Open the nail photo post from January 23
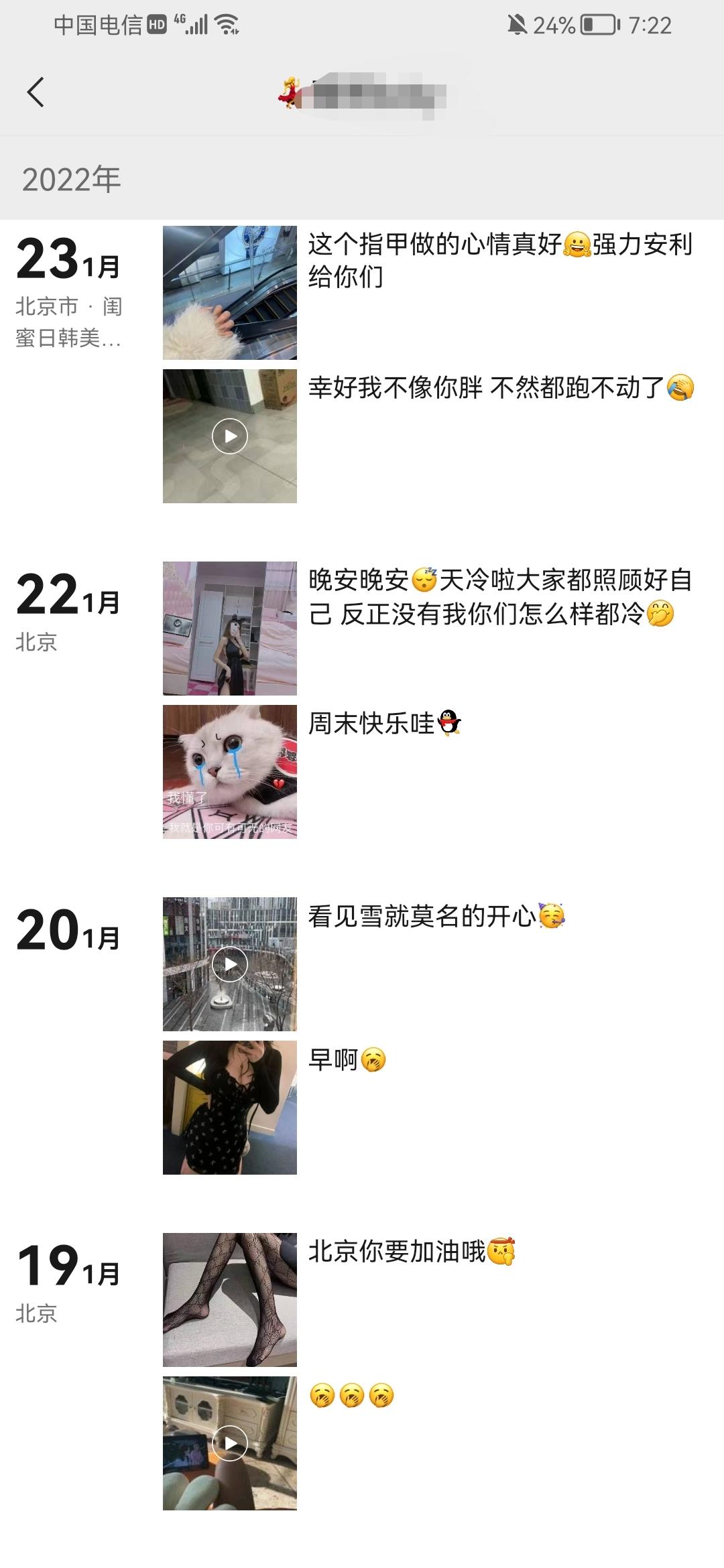This screenshot has width=724, height=1568. 229,293
